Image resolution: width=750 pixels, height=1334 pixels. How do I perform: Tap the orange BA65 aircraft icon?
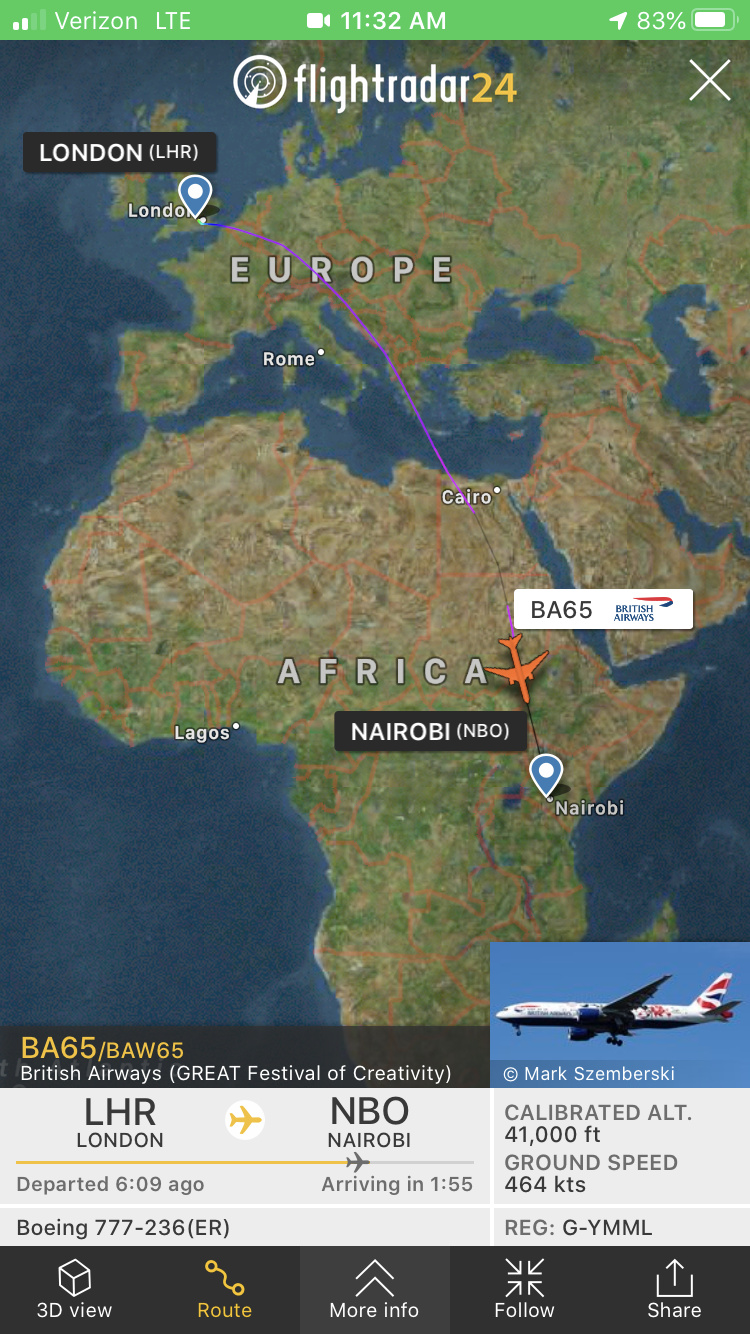click(x=518, y=669)
